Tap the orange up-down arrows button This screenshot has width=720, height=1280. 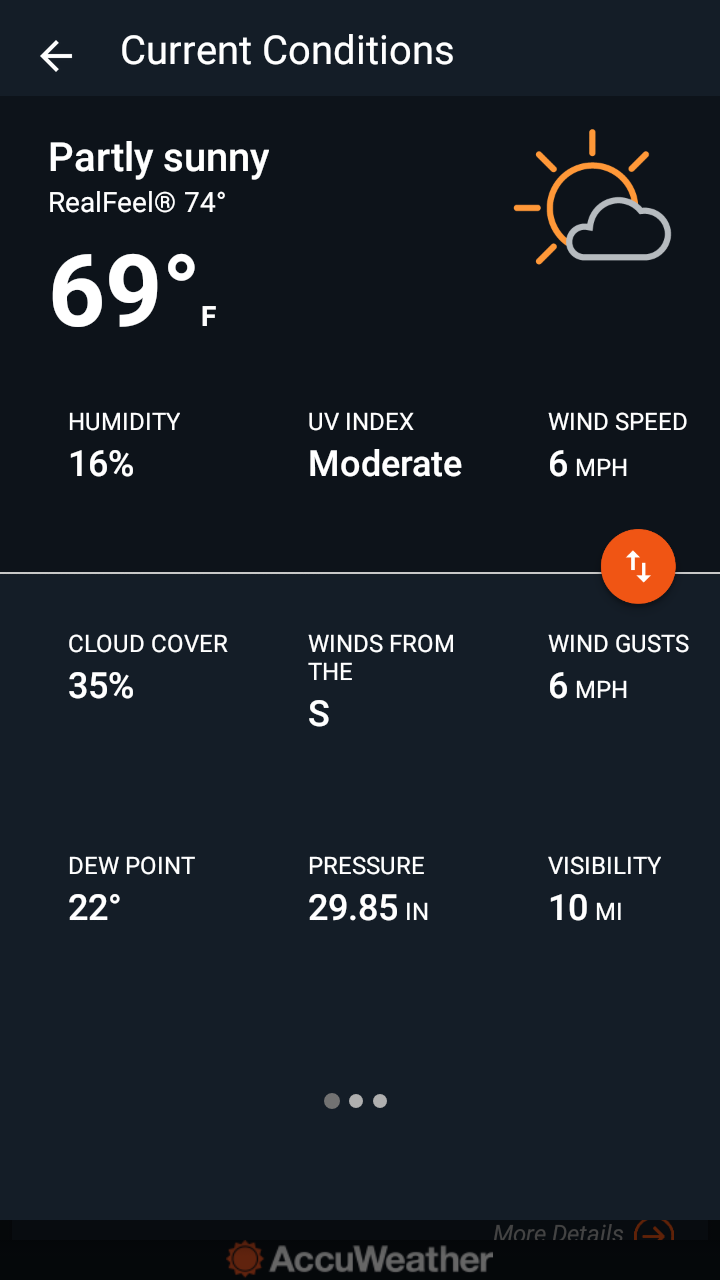pos(638,566)
